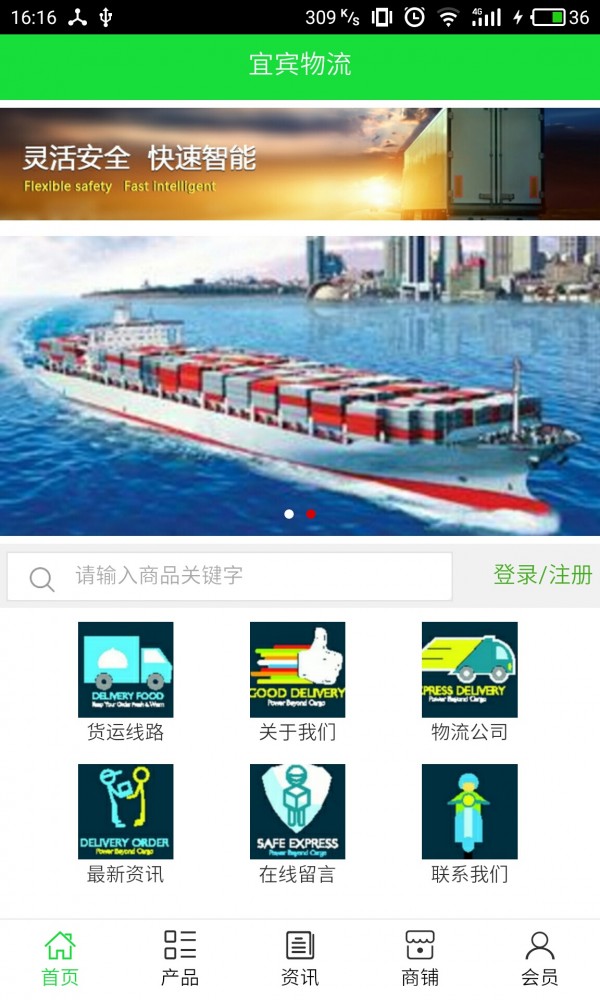
Task: Switch to the 商铺 shops tab
Action: (420, 957)
